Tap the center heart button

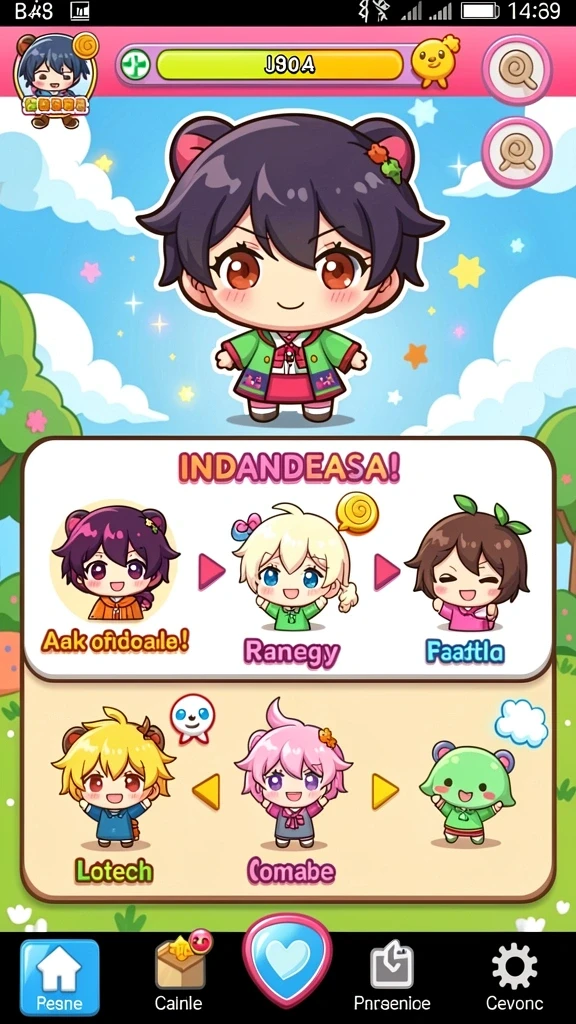pyautogui.click(x=287, y=960)
